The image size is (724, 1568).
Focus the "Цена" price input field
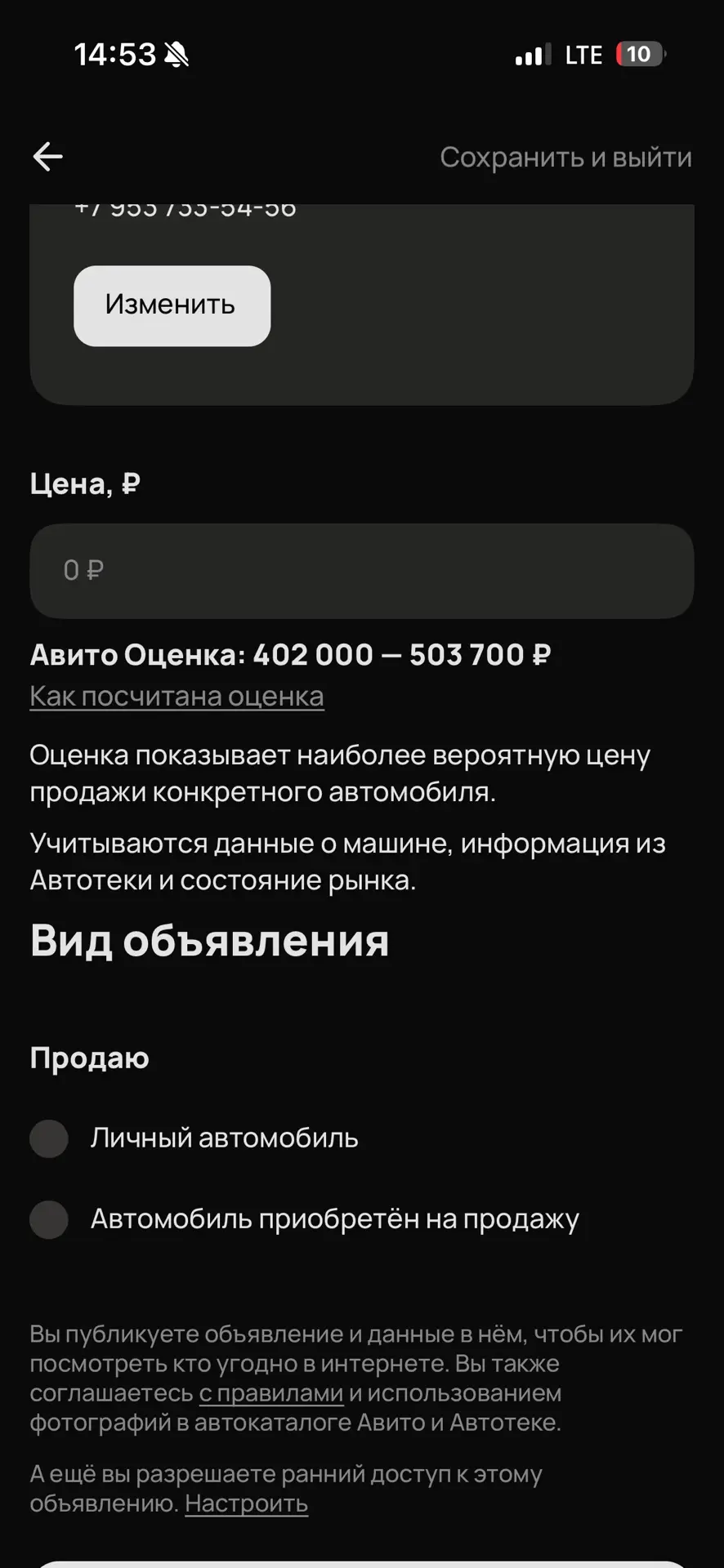click(x=361, y=570)
